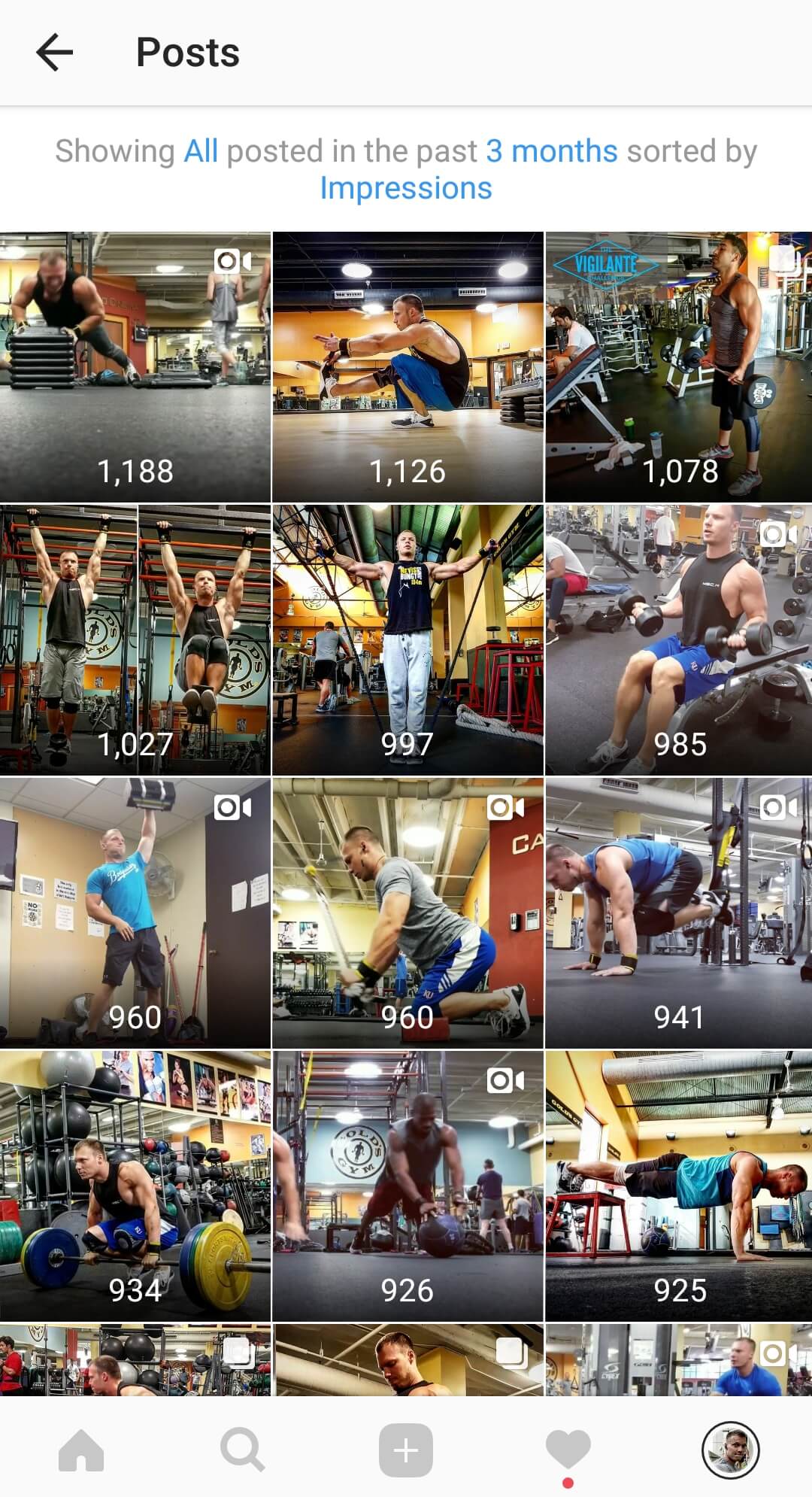This screenshot has width=812, height=1497.
Task: Change the All post type filter
Action: [x=201, y=151]
